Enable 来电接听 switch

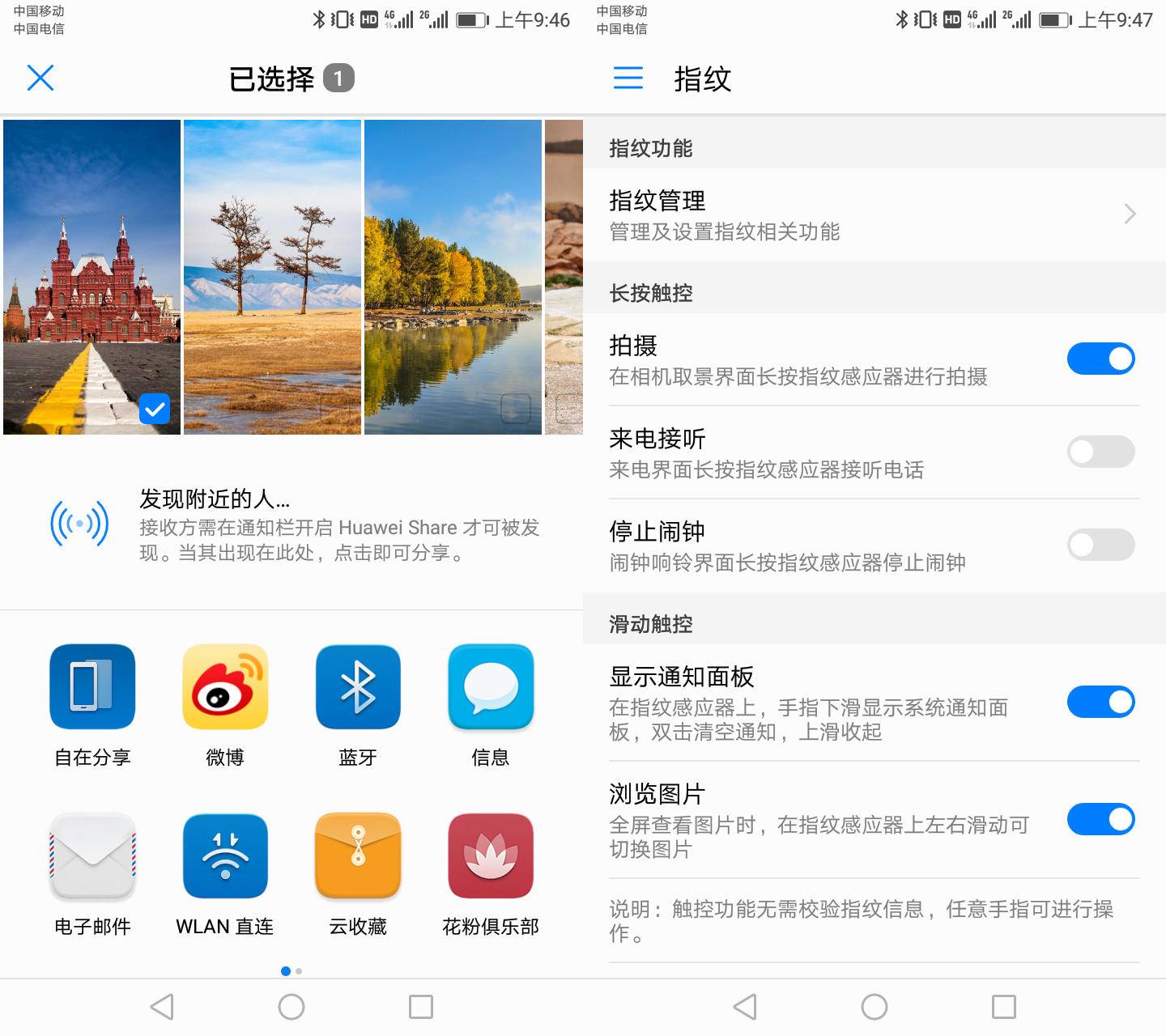click(x=1100, y=452)
